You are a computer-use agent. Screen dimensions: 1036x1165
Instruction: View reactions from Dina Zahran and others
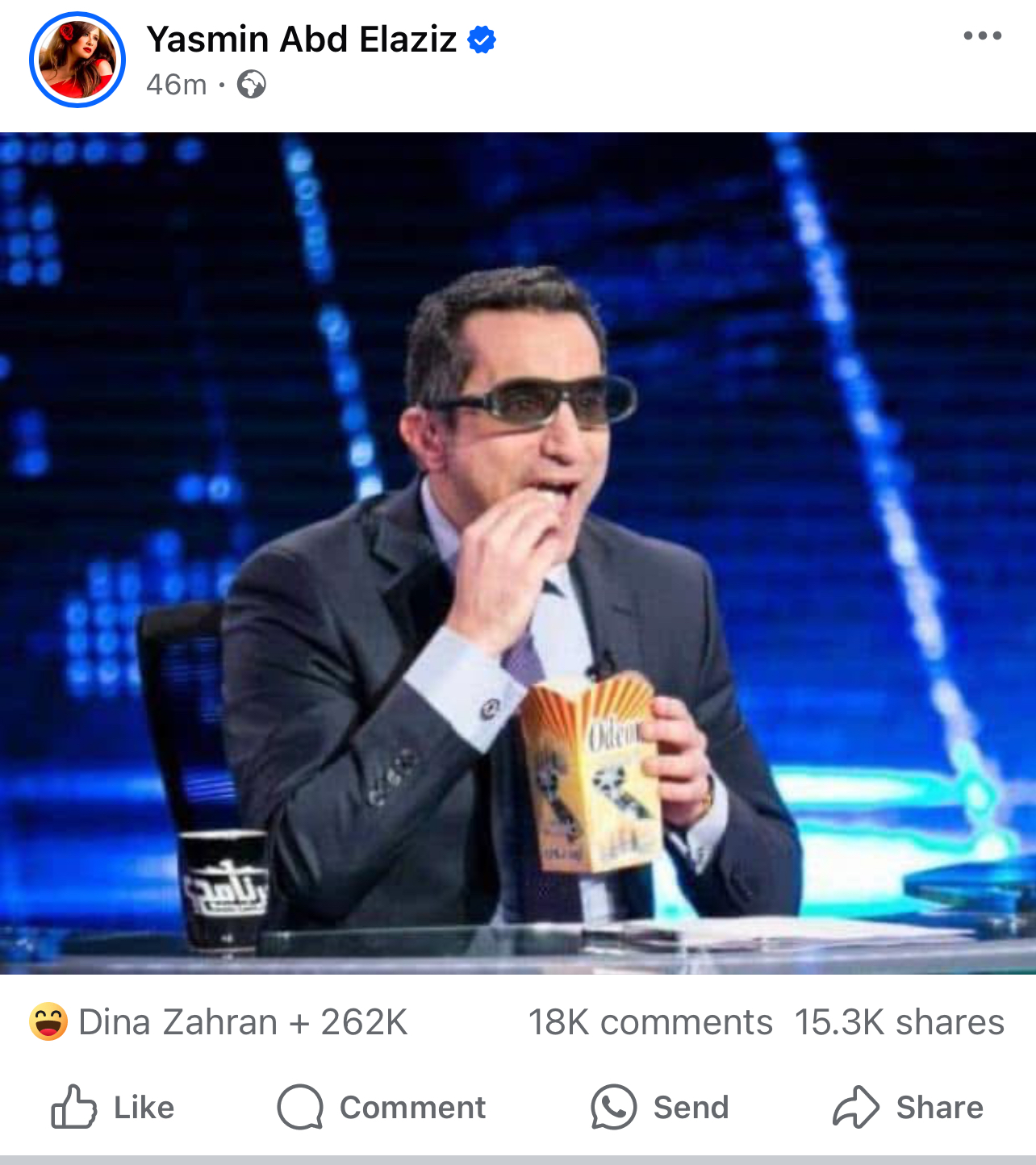(219, 1022)
